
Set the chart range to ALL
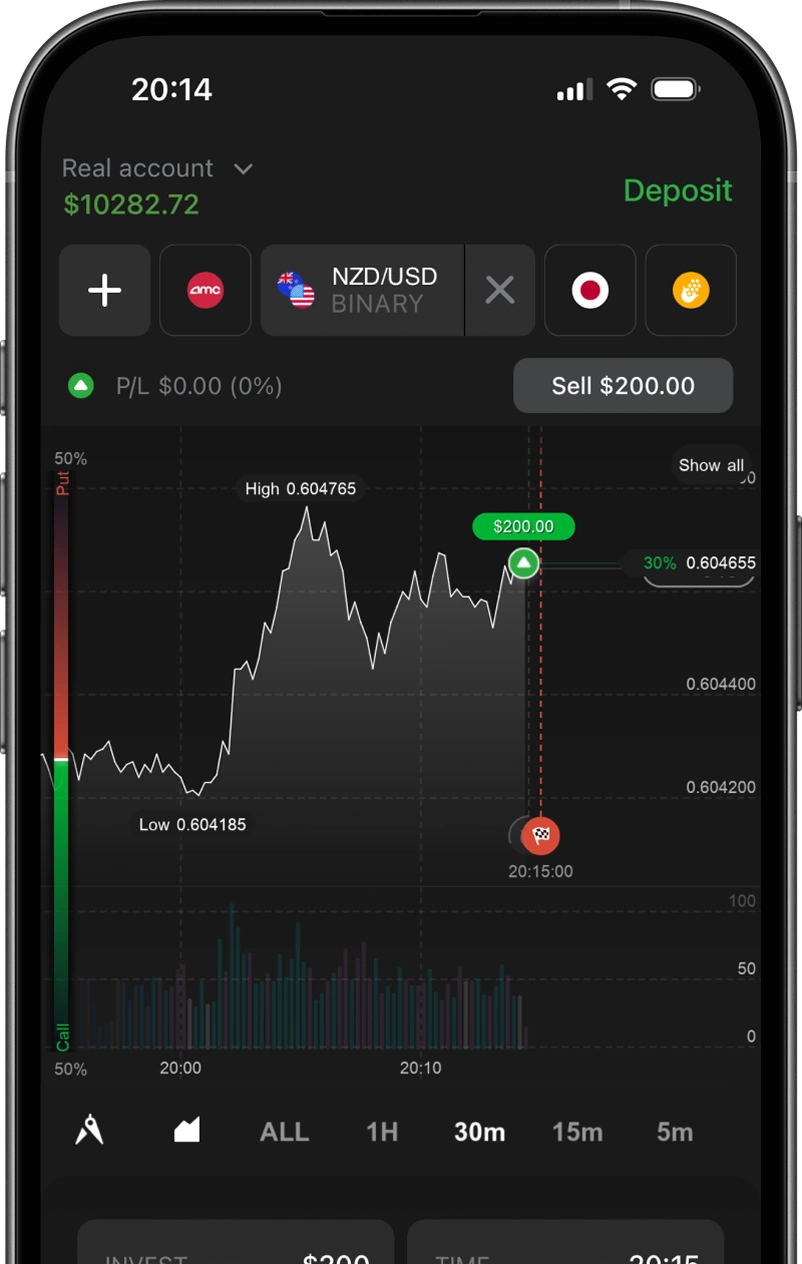pos(284,1132)
